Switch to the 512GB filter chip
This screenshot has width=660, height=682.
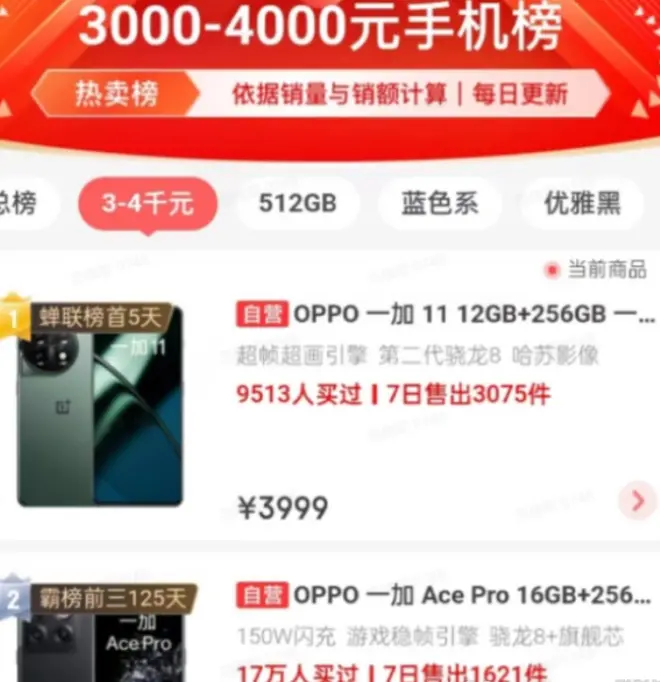[x=297, y=204]
